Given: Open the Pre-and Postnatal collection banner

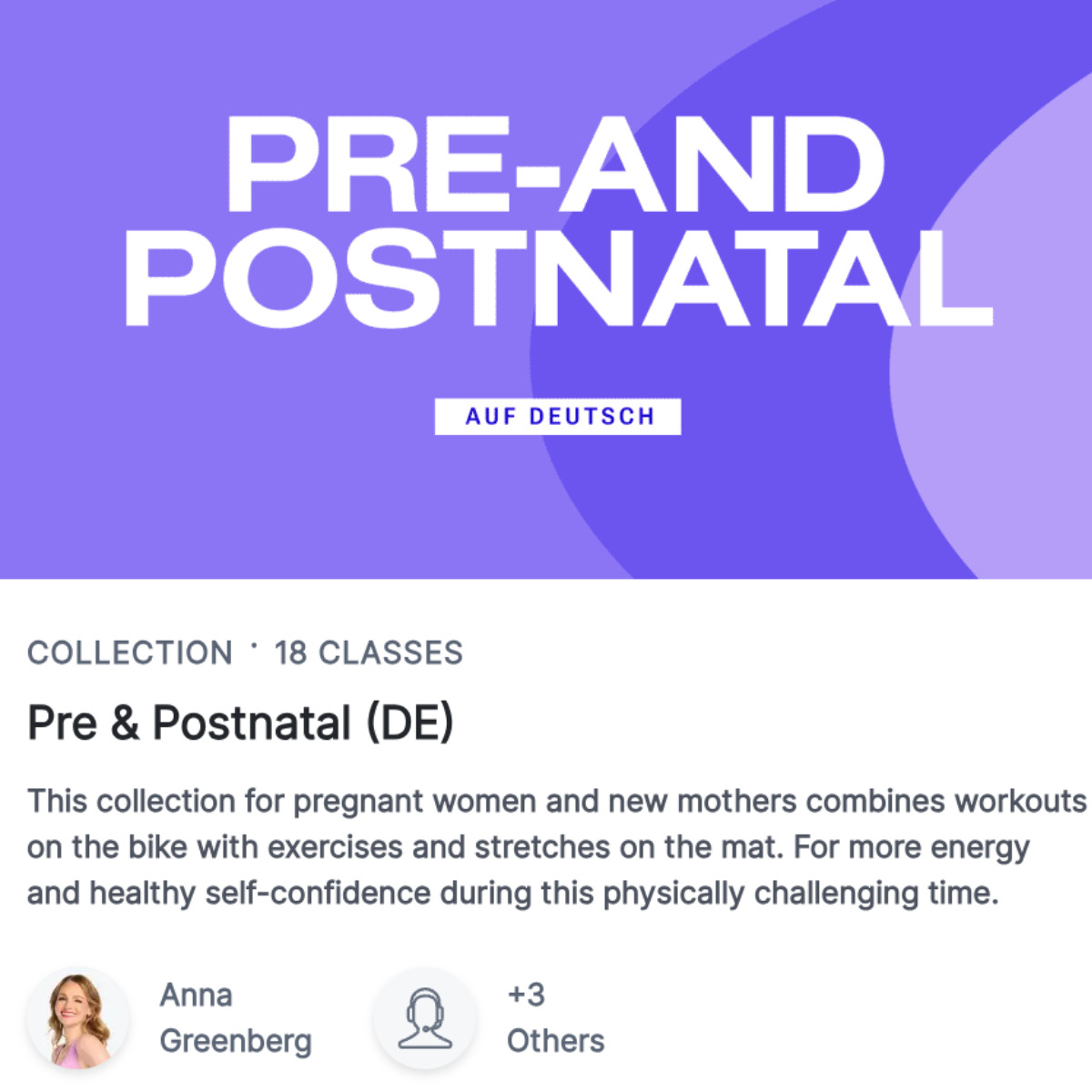Looking at the screenshot, I should 546,289.
